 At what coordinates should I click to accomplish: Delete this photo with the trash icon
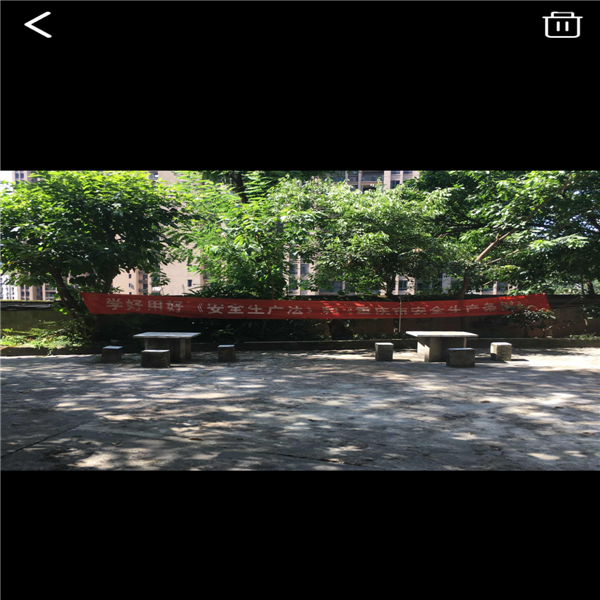click(562, 25)
